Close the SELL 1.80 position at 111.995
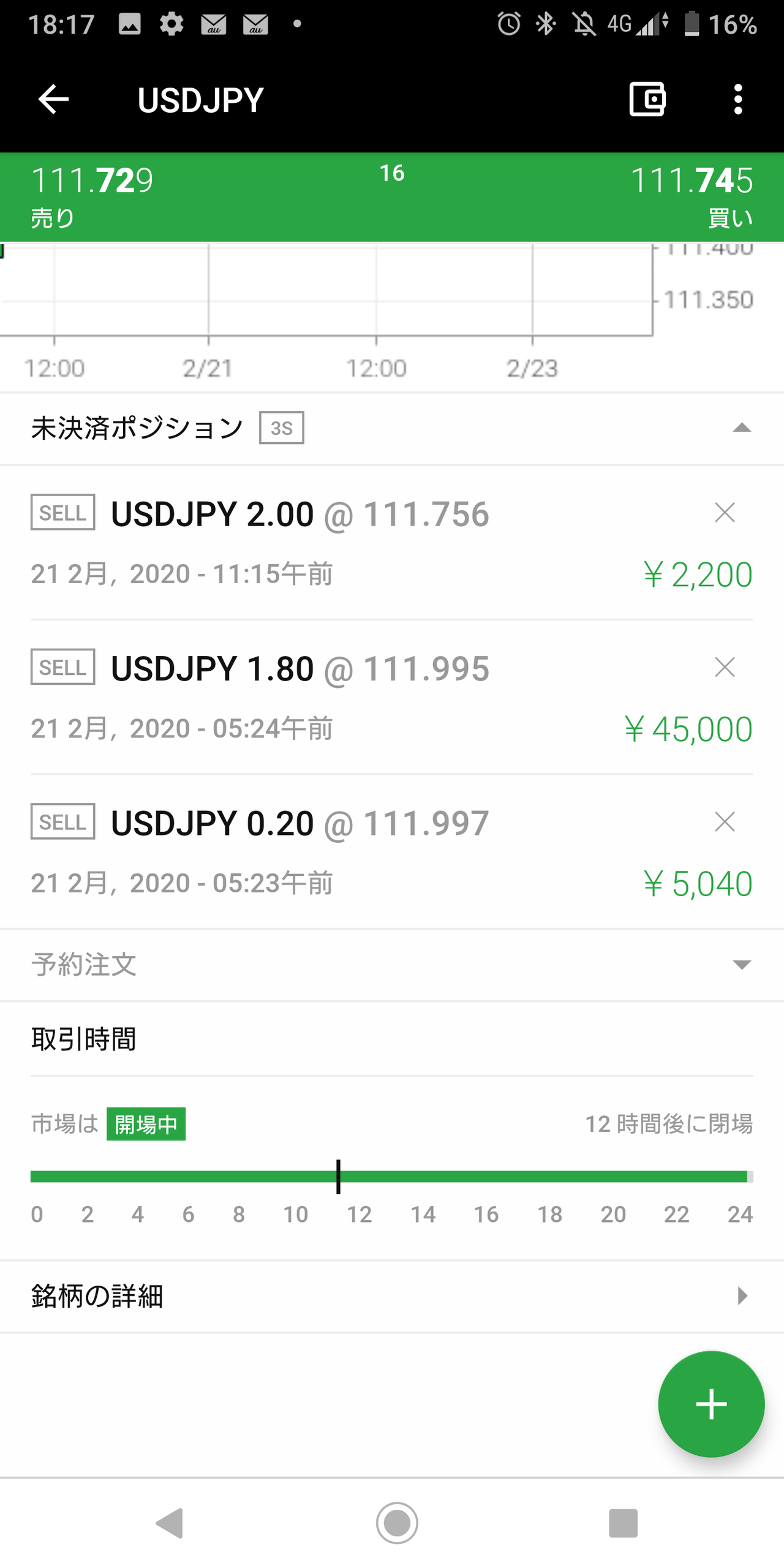 pyautogui.click(x=725, y=667)
